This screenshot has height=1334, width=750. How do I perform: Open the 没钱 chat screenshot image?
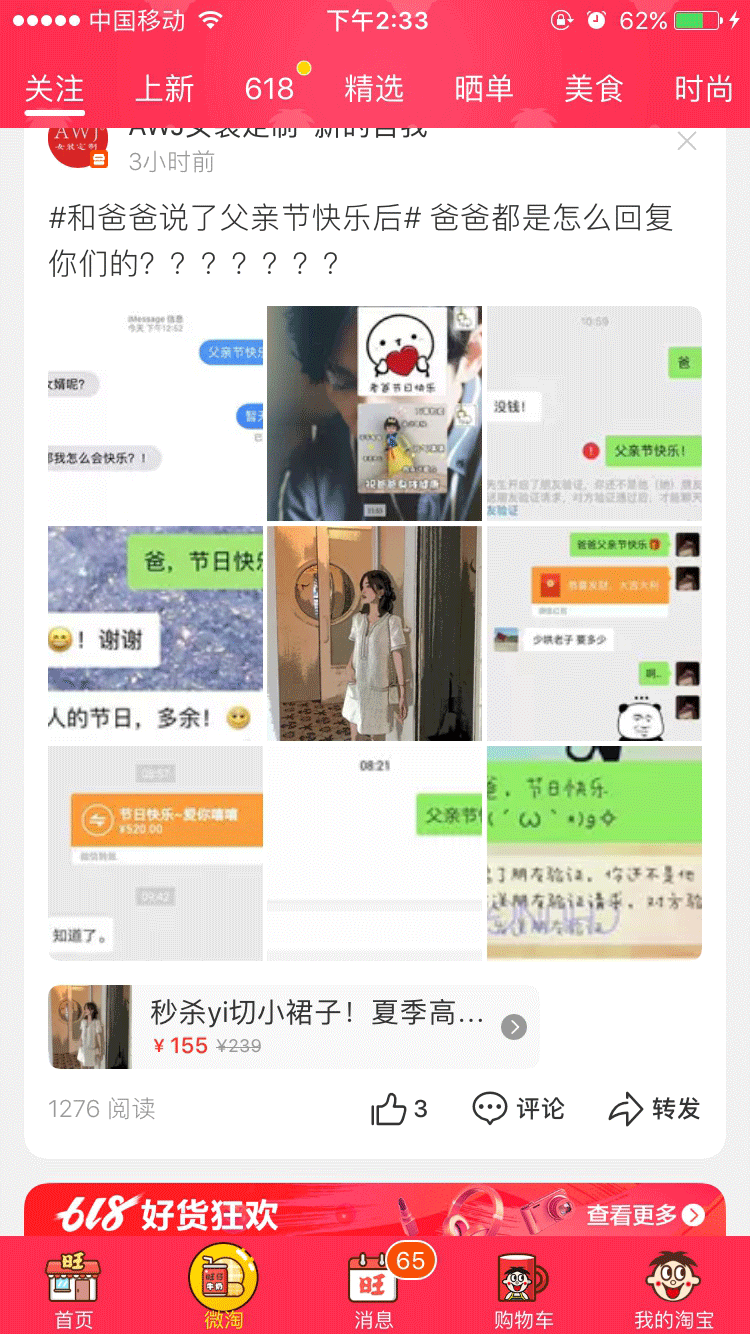(x=594, y=413)
